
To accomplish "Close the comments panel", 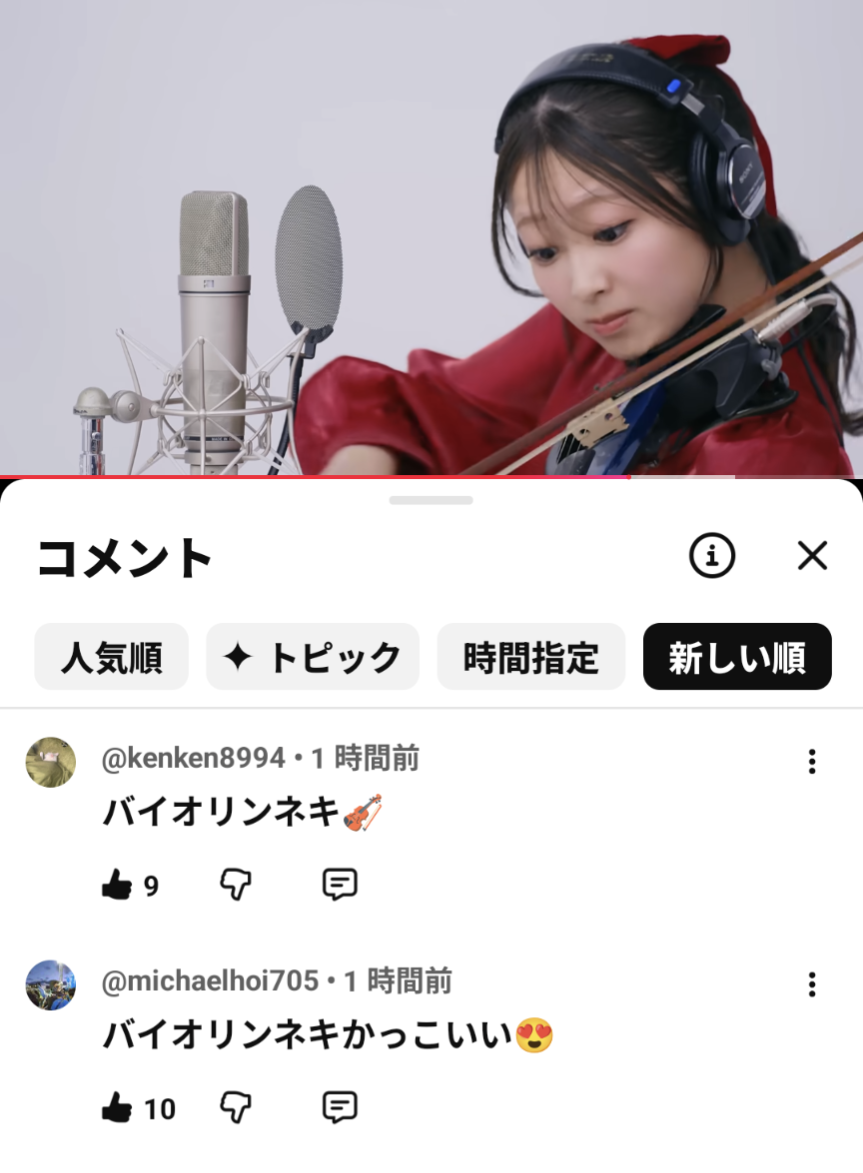I will pos(811,556).
